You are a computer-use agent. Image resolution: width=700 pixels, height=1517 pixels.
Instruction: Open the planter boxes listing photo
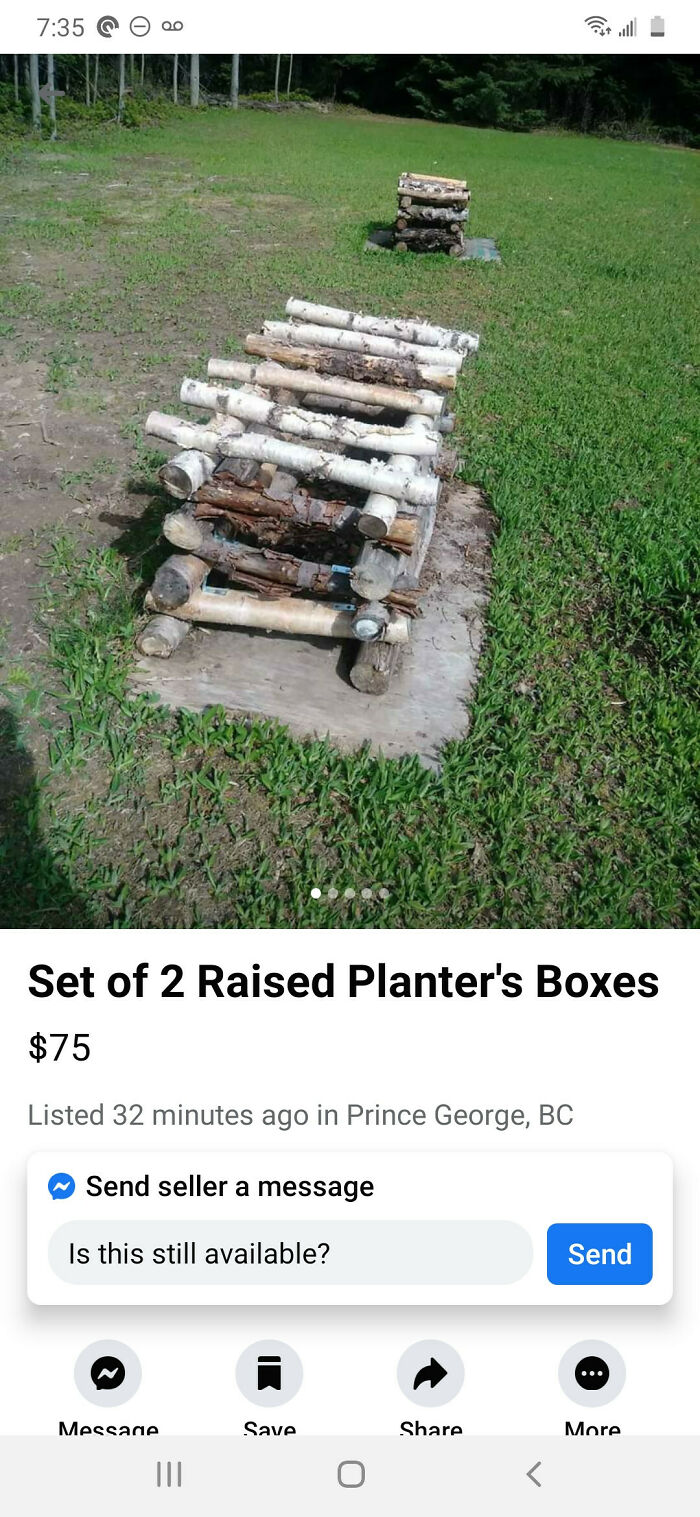[x=350, y=490]
